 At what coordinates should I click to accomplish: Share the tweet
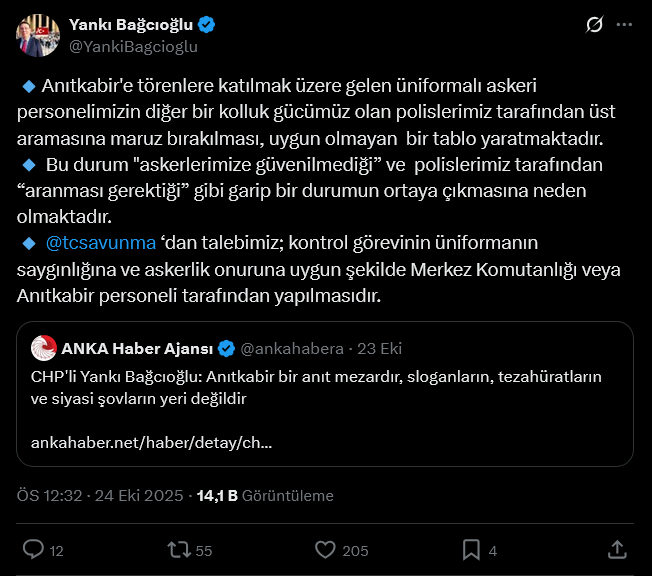(617, 550)
